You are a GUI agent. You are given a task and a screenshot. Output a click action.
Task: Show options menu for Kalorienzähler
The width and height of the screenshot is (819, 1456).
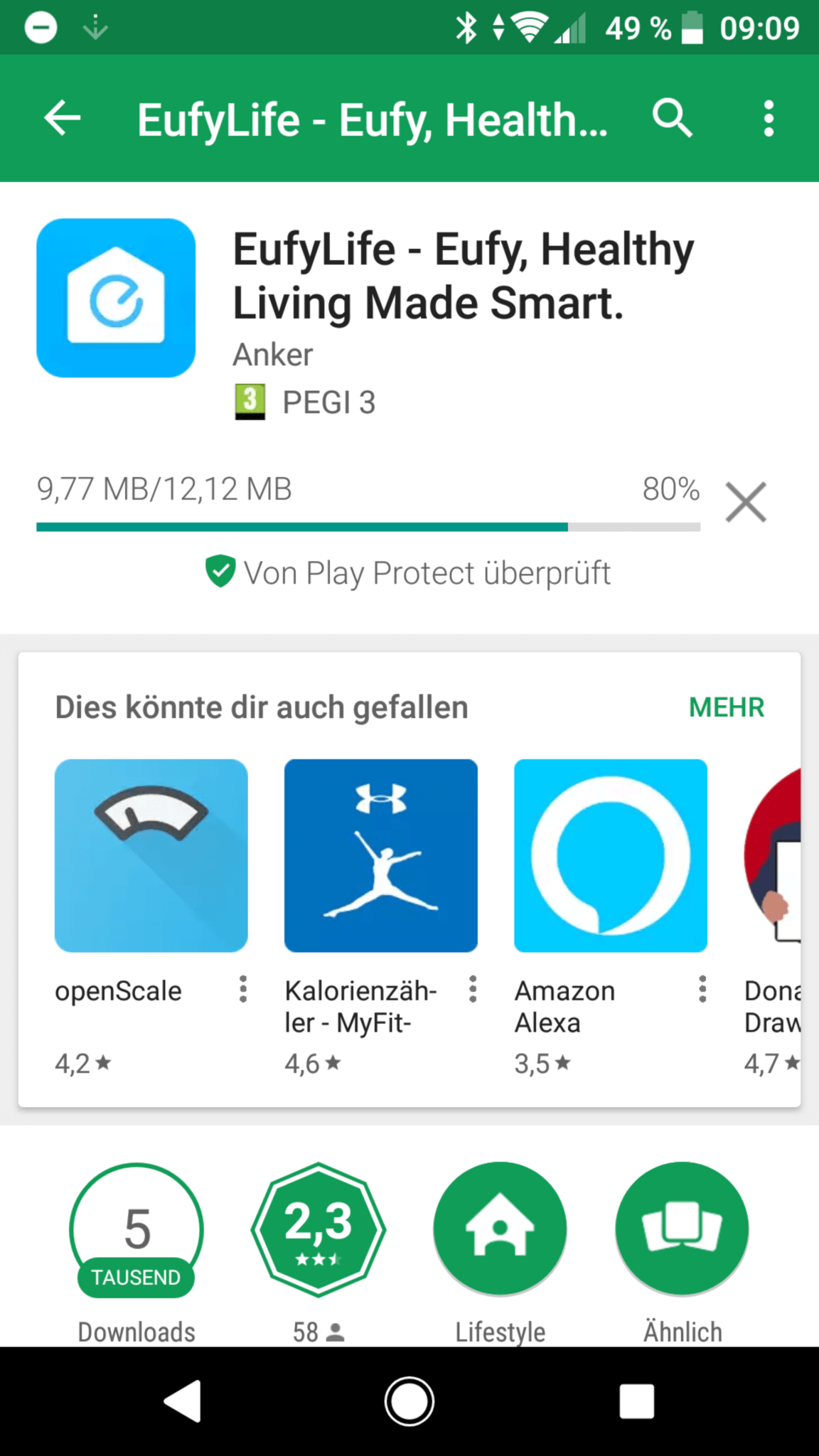[x=473, y=989]
